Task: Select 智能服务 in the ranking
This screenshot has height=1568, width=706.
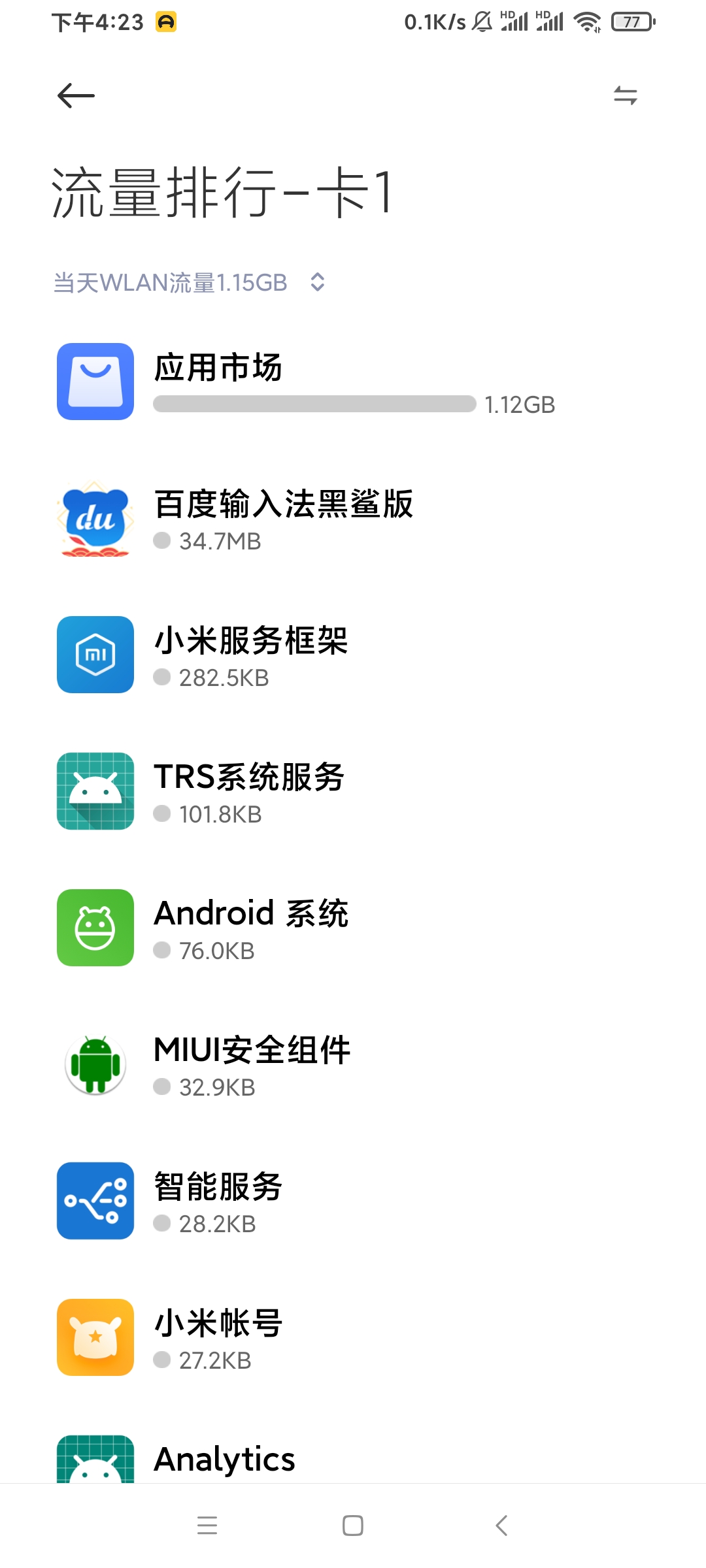Action: [353, 1201]
